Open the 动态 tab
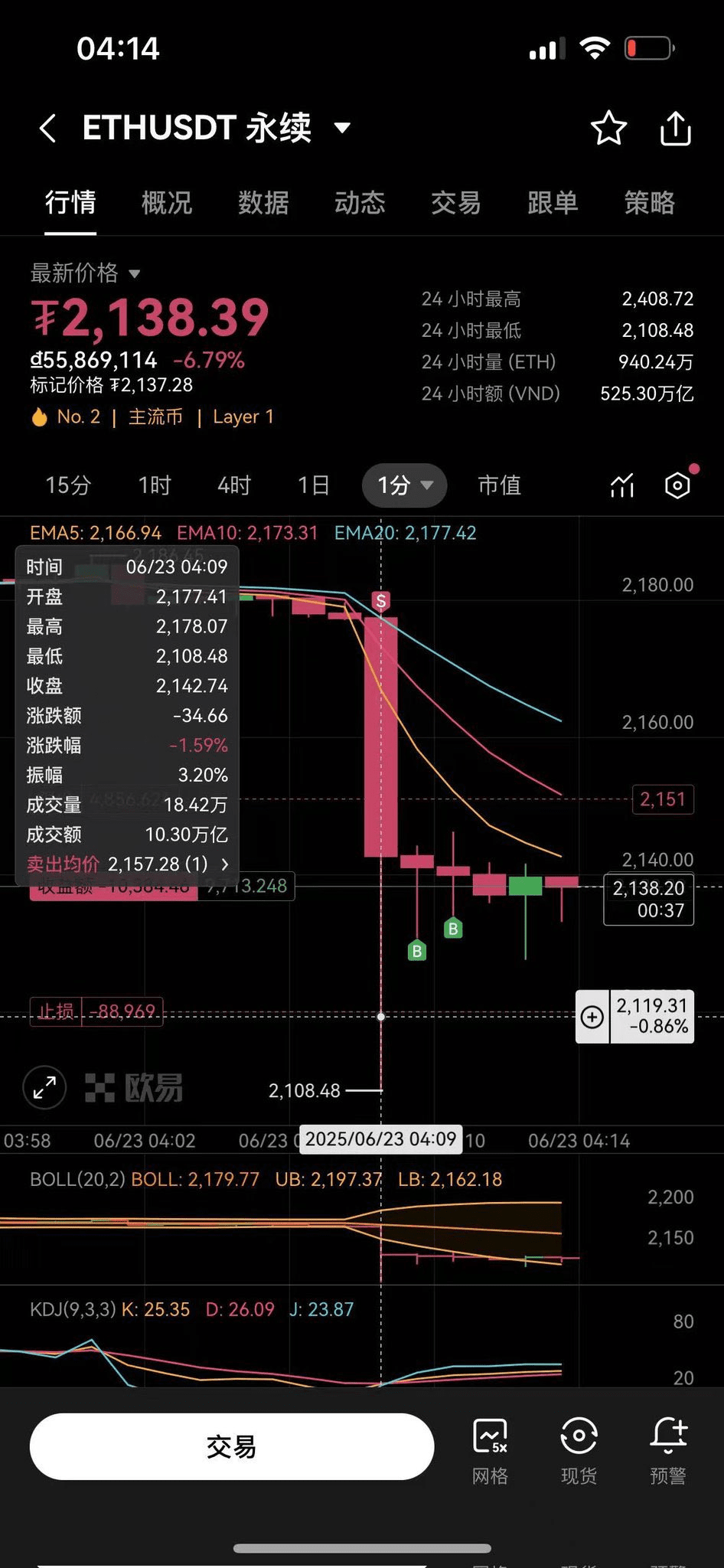Screen dimensions: 724x1568 (360, 203)
